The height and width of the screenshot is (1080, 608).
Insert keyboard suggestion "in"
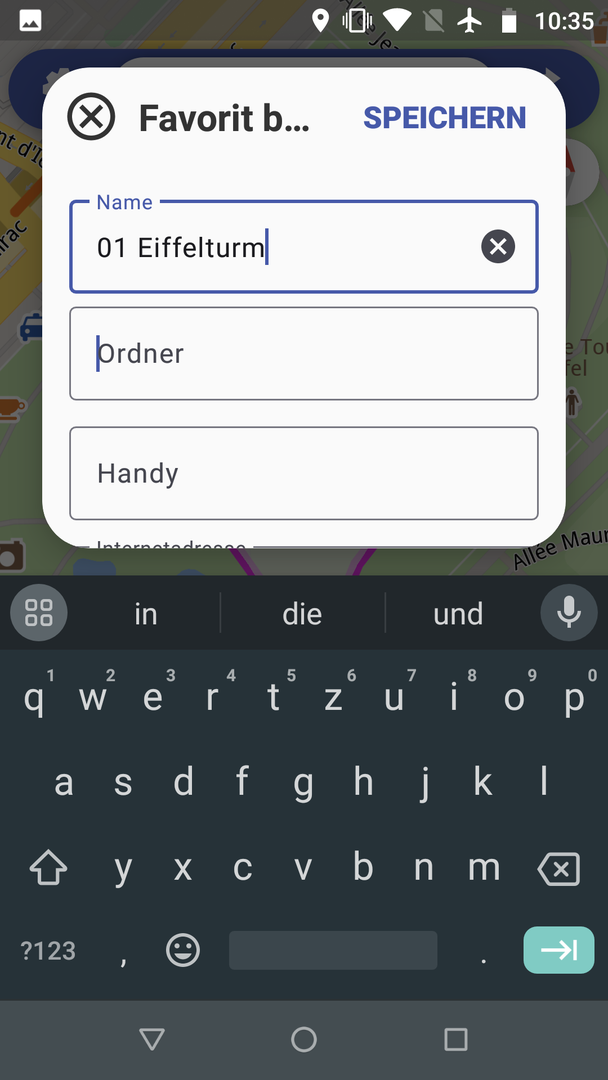tap(146, 613)
